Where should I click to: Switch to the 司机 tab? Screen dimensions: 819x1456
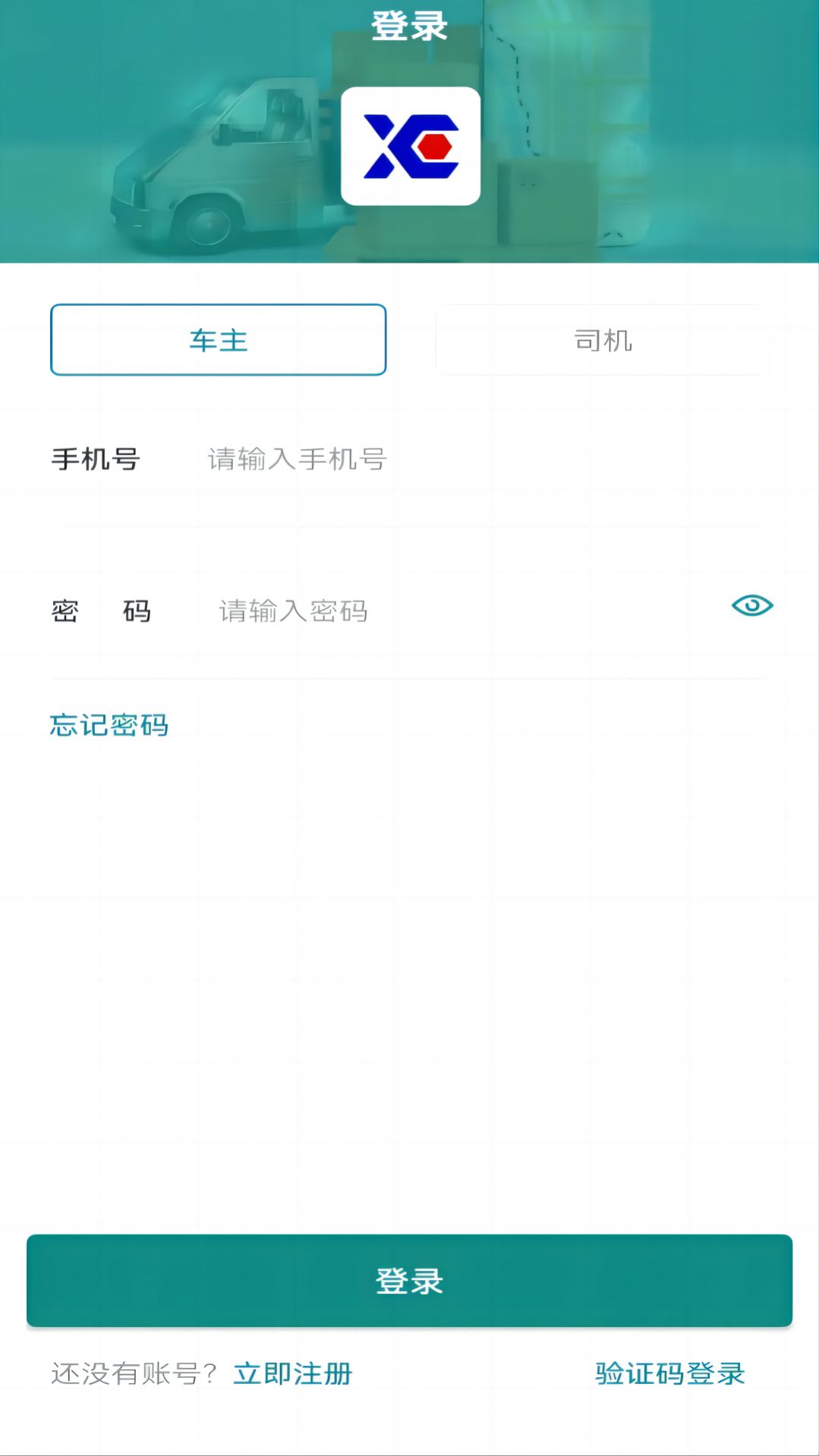point(602,340)
